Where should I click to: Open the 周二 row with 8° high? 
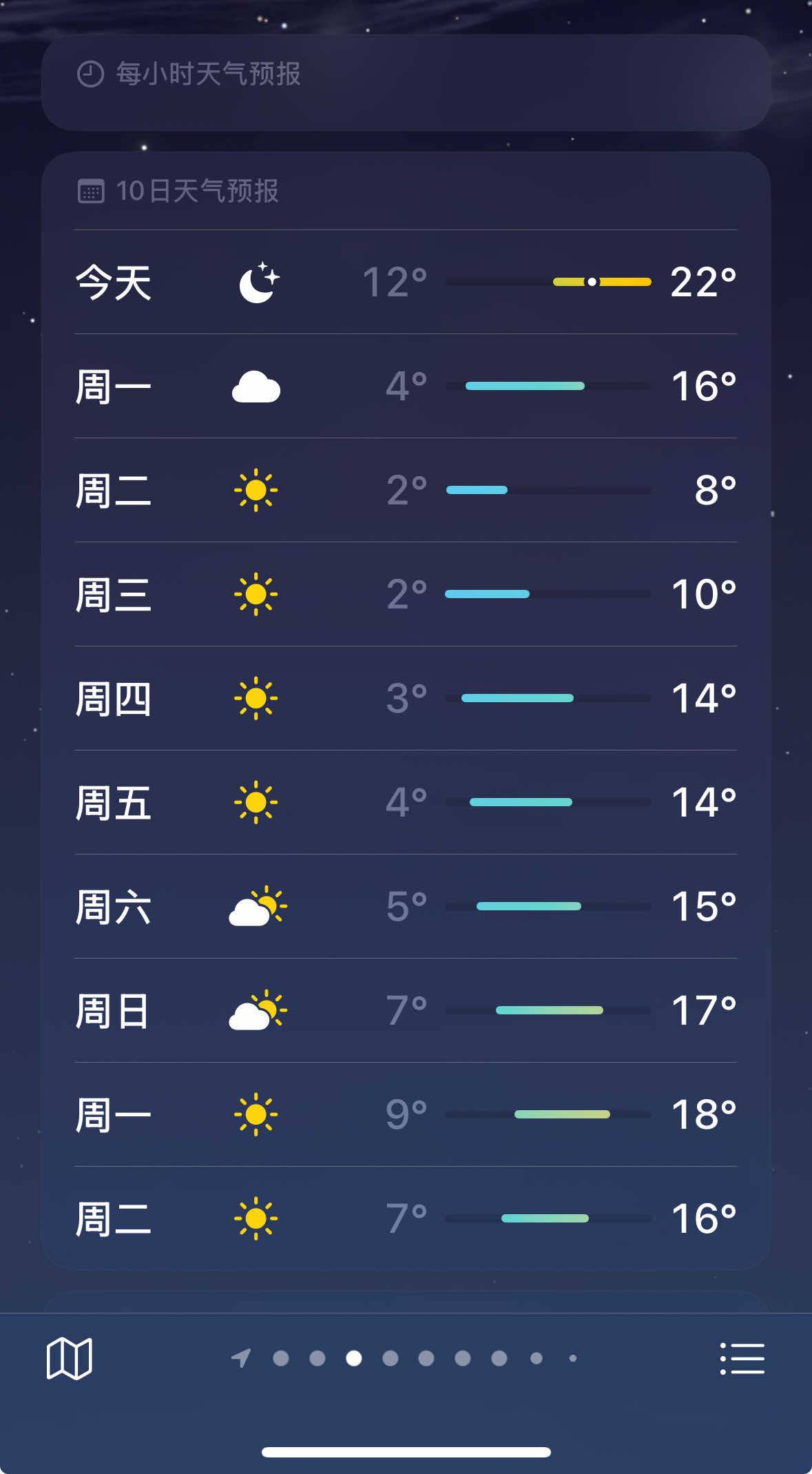[406, 490]
